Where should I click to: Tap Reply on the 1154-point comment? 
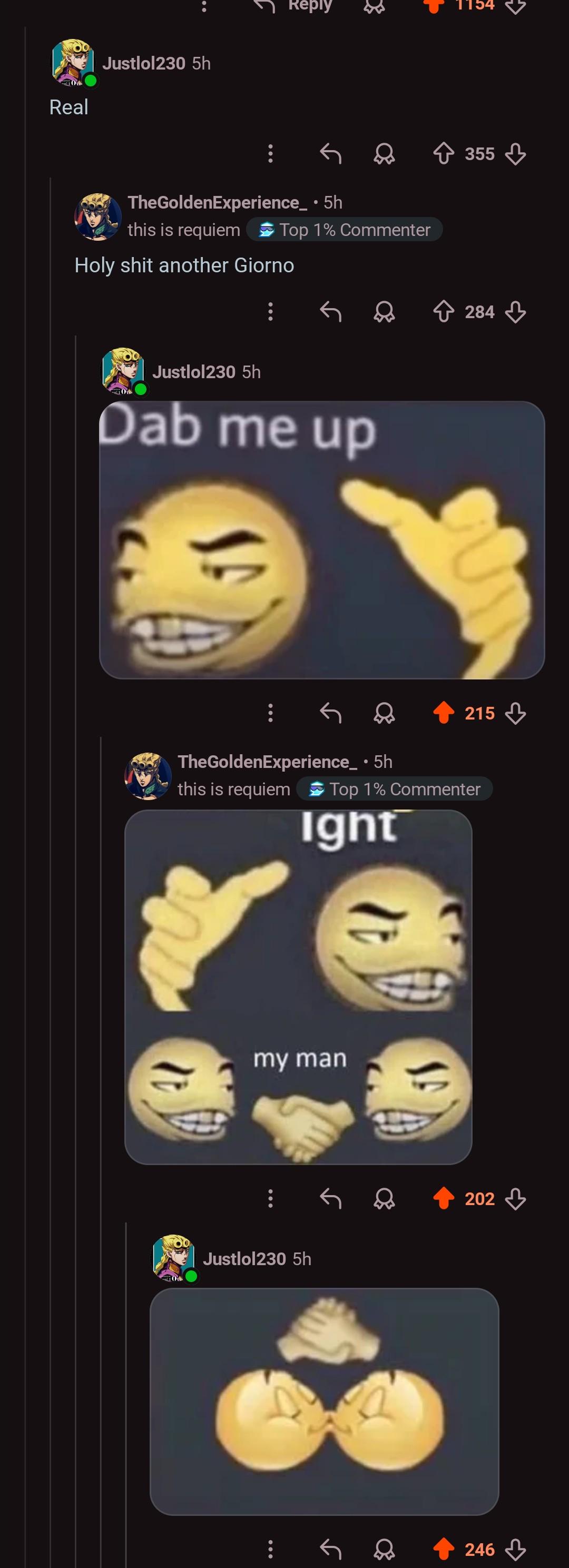pos(298,5)
